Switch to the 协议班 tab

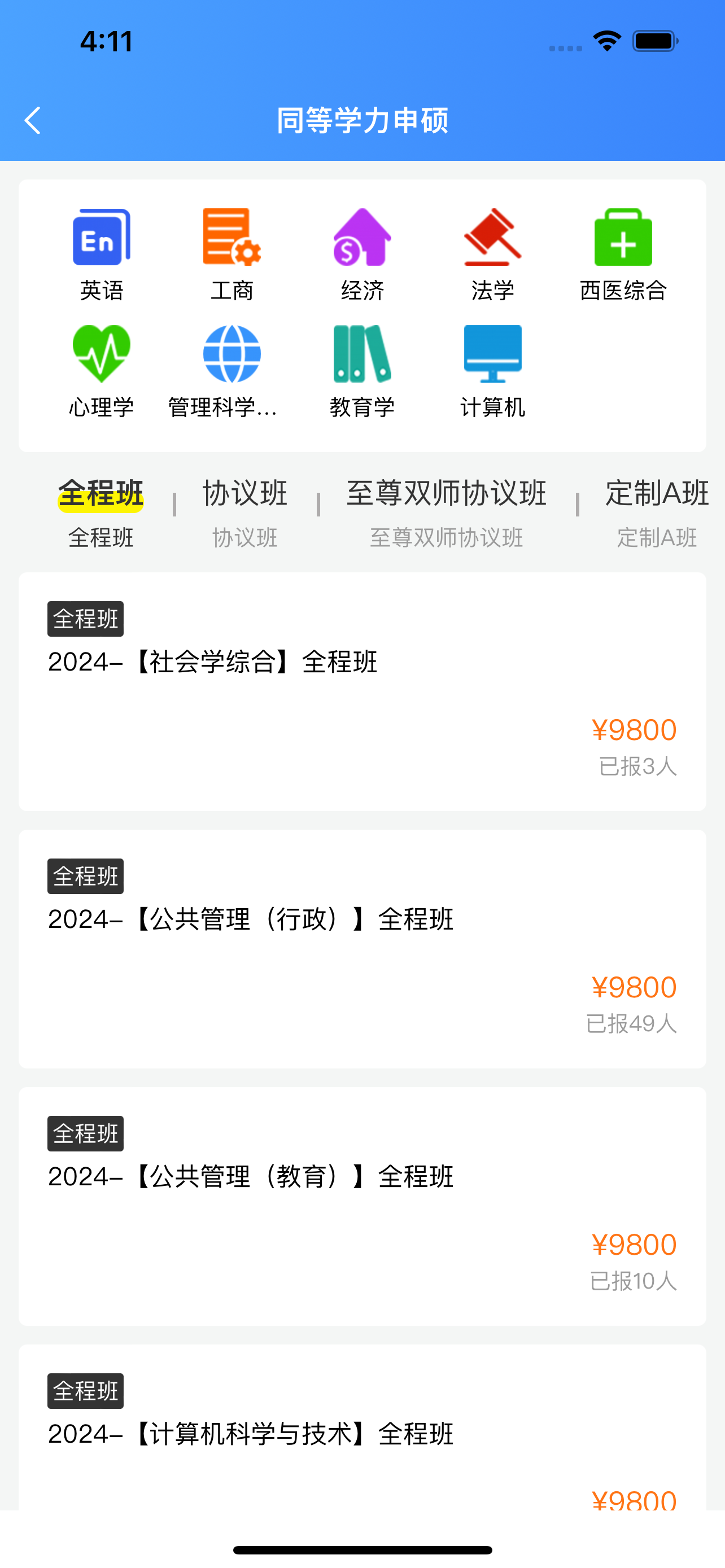(244, 513)
